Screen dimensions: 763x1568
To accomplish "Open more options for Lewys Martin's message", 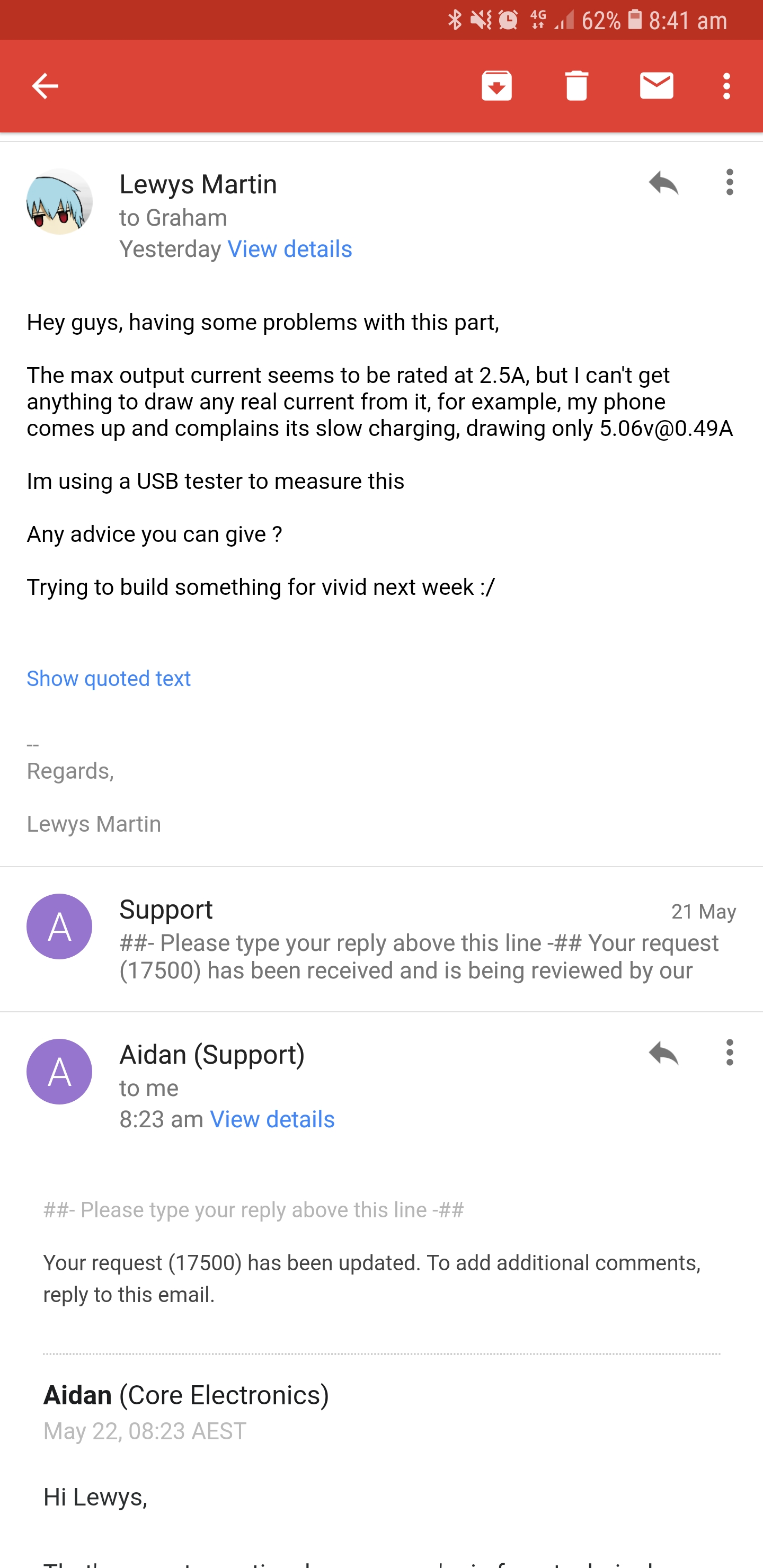I will 730,183.
